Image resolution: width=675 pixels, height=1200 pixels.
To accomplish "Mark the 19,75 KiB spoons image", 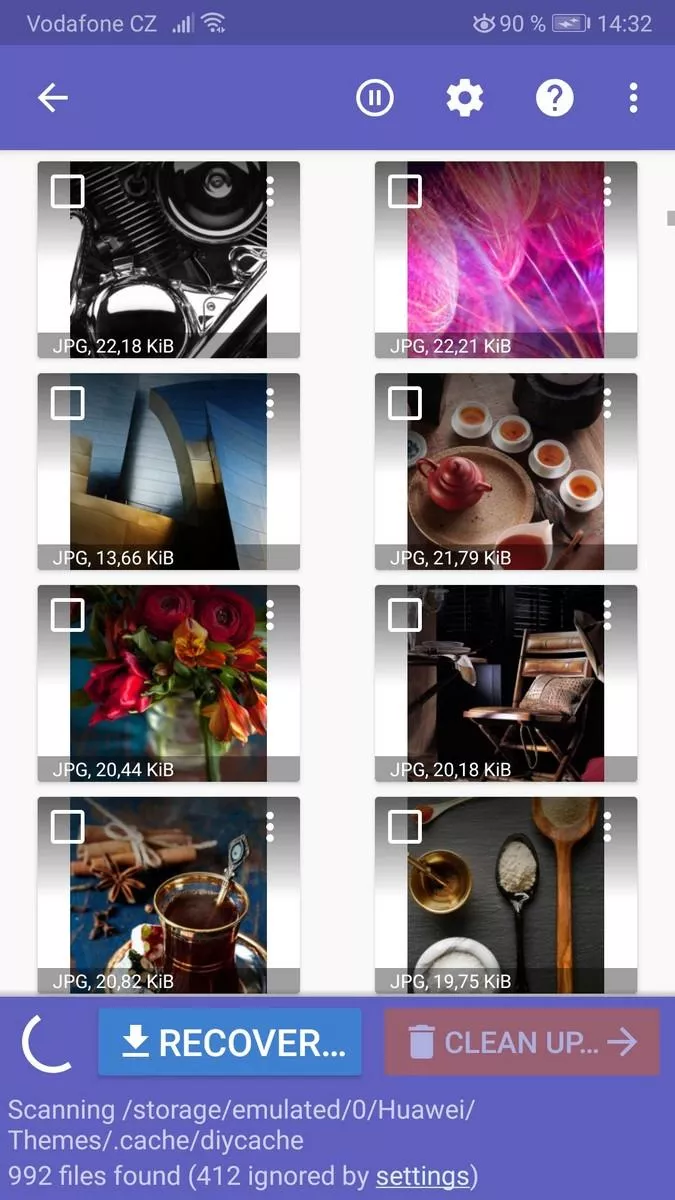I will (x=404, y=827).
